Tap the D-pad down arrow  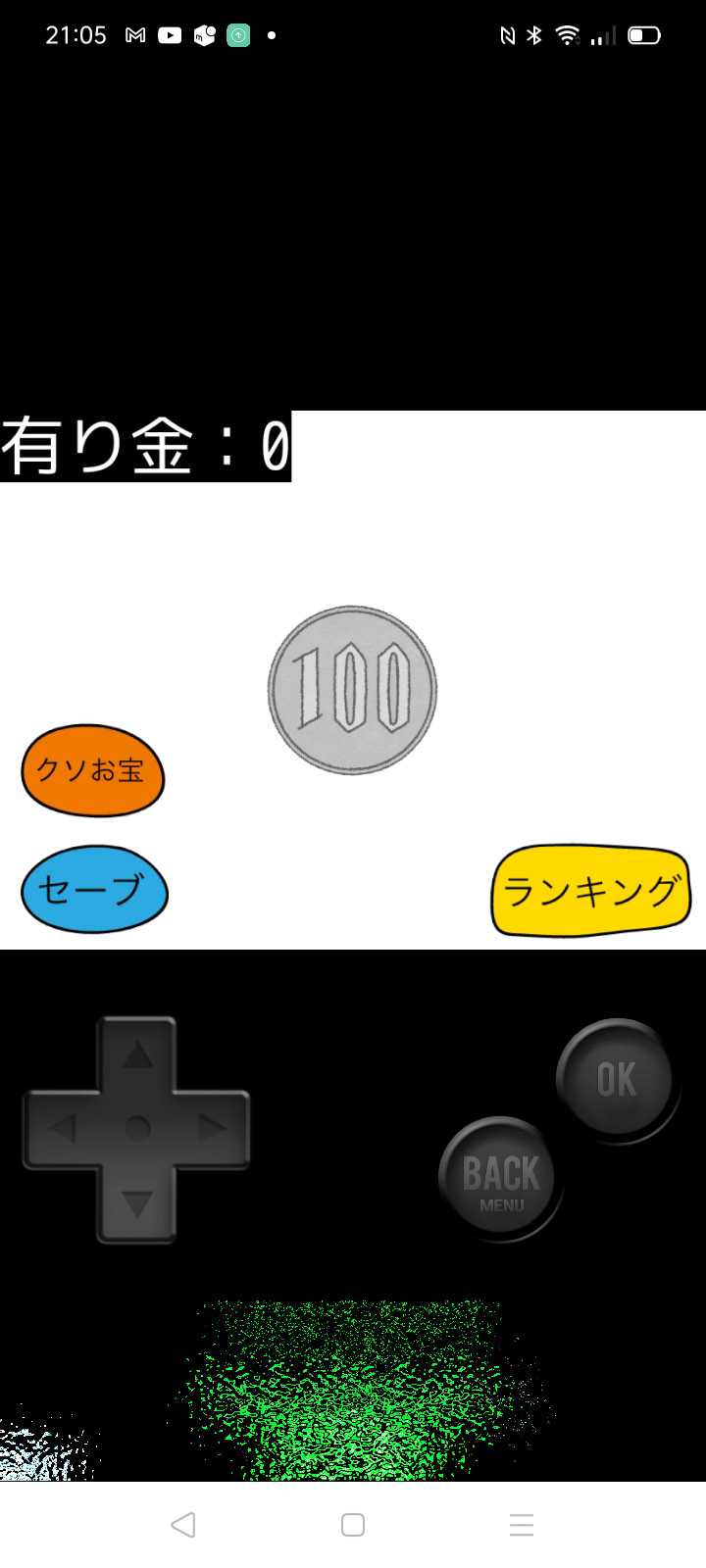[x=137, y=1203]
